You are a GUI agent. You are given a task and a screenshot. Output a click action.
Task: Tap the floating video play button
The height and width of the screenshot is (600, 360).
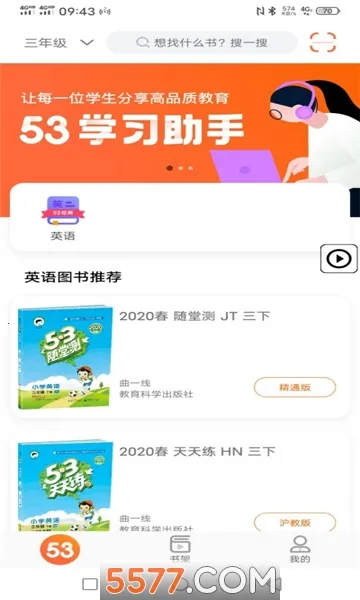tap(339, 259)
